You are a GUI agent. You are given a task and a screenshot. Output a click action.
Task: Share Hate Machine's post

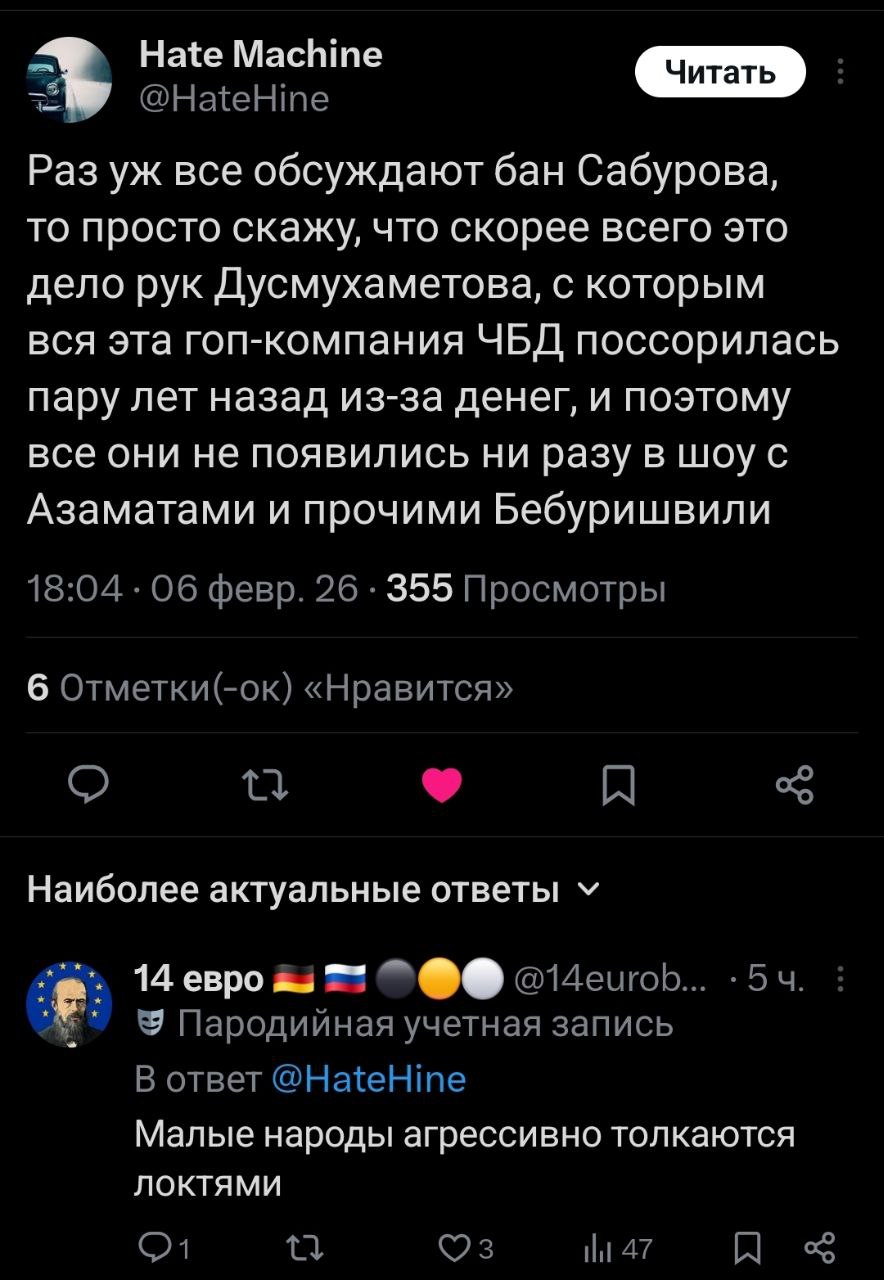click(x=795, y=786)
